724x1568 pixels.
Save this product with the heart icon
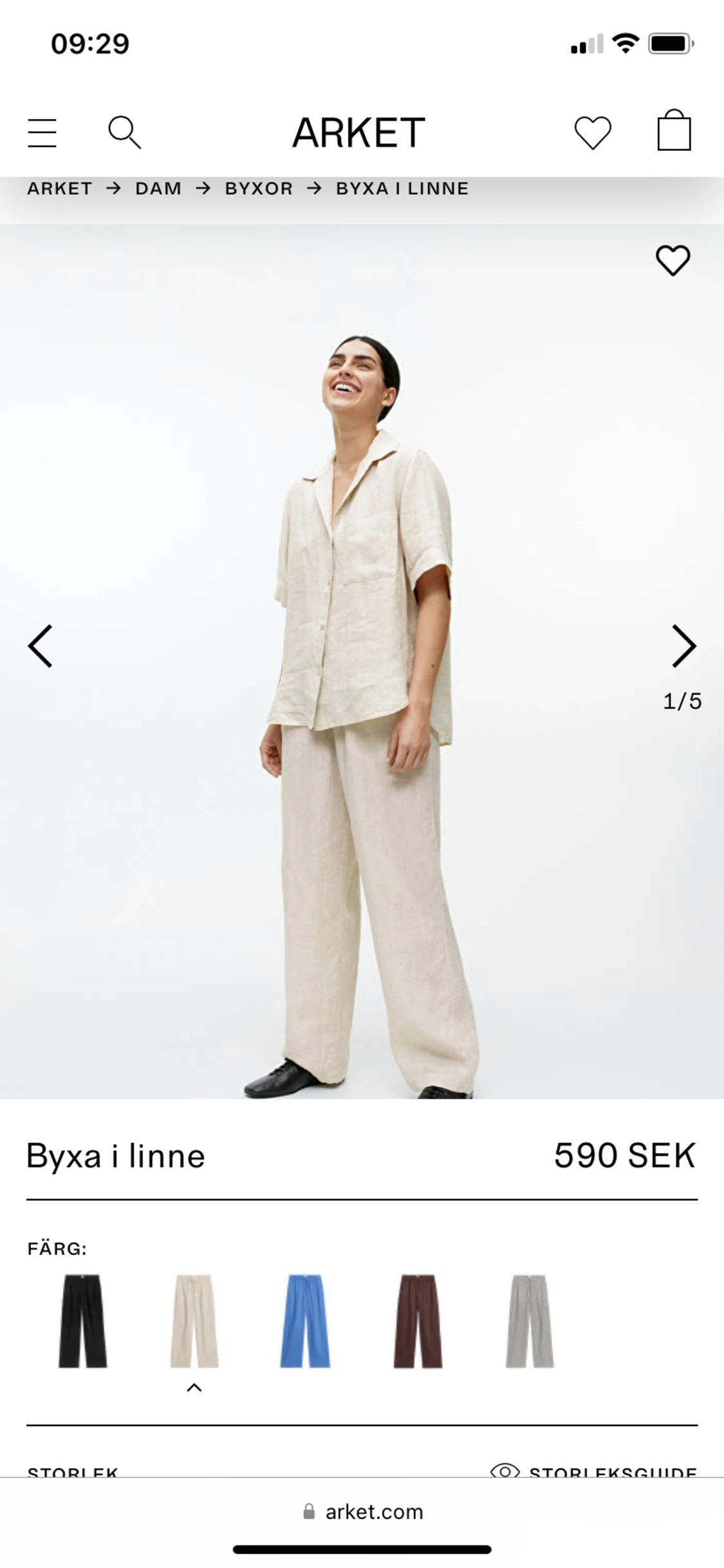[673, 260]
